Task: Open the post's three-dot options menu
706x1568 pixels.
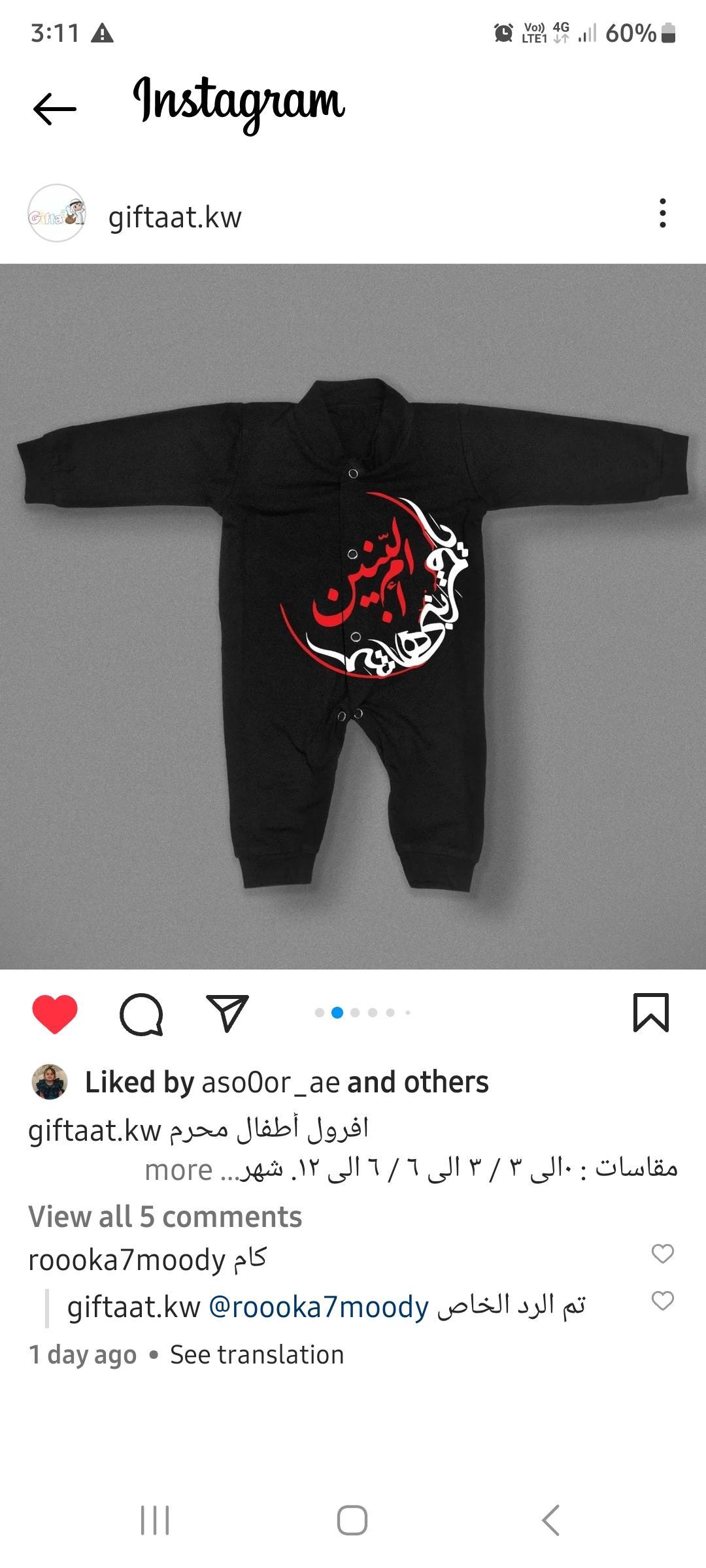Action: click(x=663, y=214)
